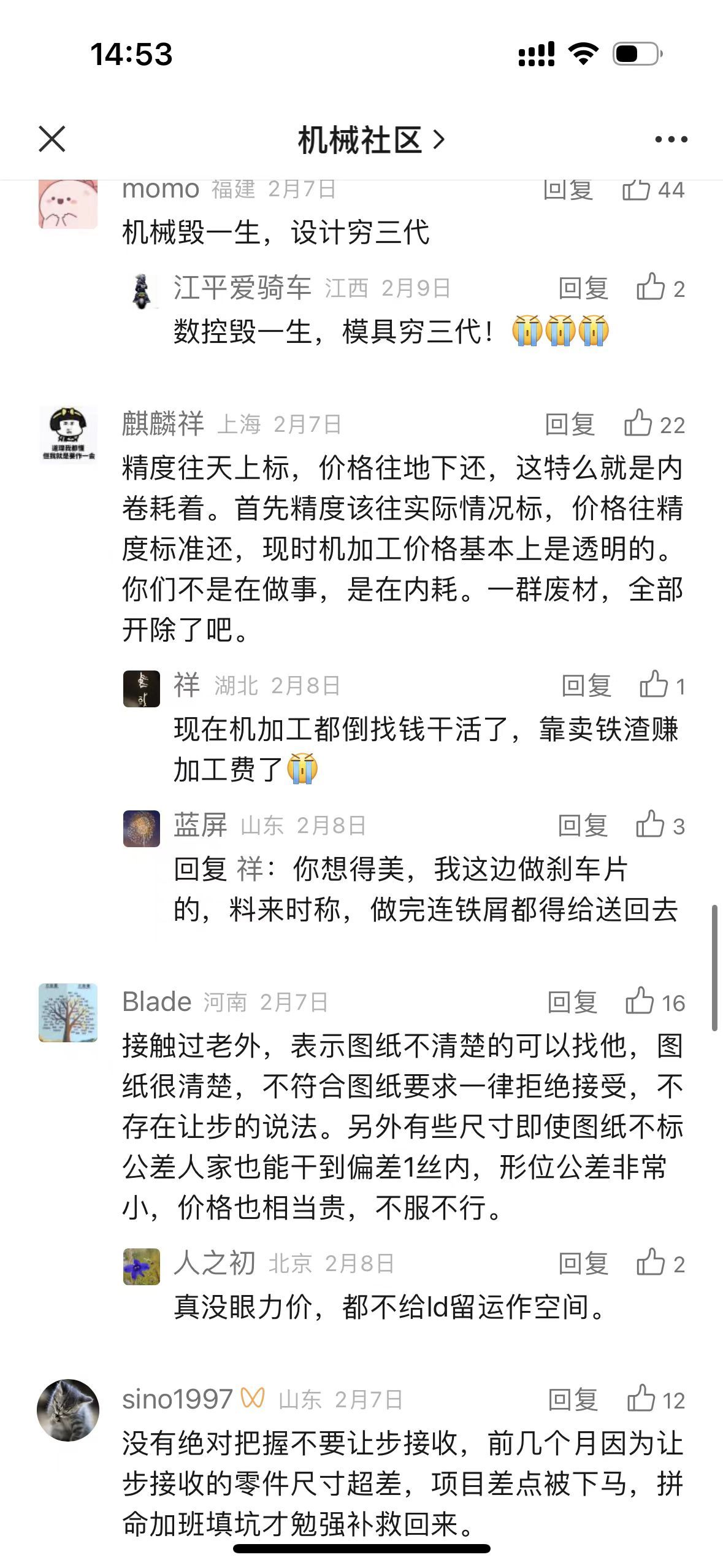Screen dimensions: 723x1568
Task: Open sino1997's cat avatar profile
Action: click(68, 1410)
